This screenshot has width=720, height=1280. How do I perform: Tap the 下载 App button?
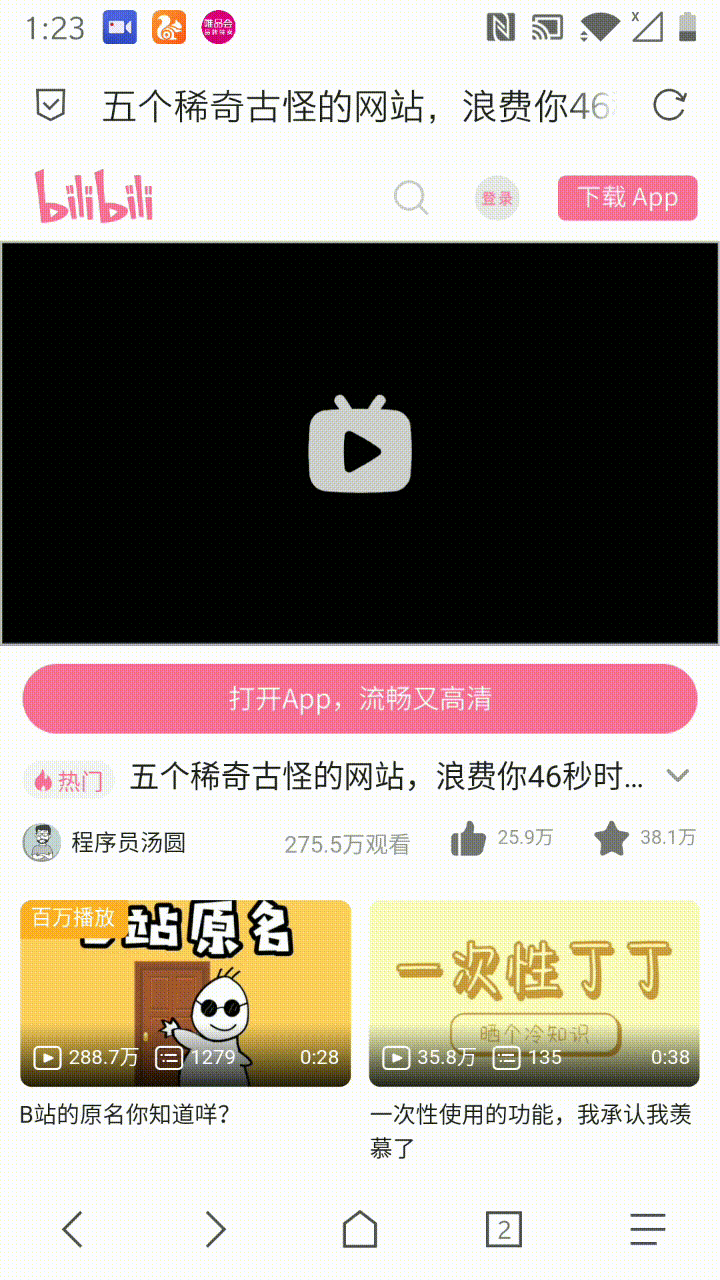click(x=627, y=197)
